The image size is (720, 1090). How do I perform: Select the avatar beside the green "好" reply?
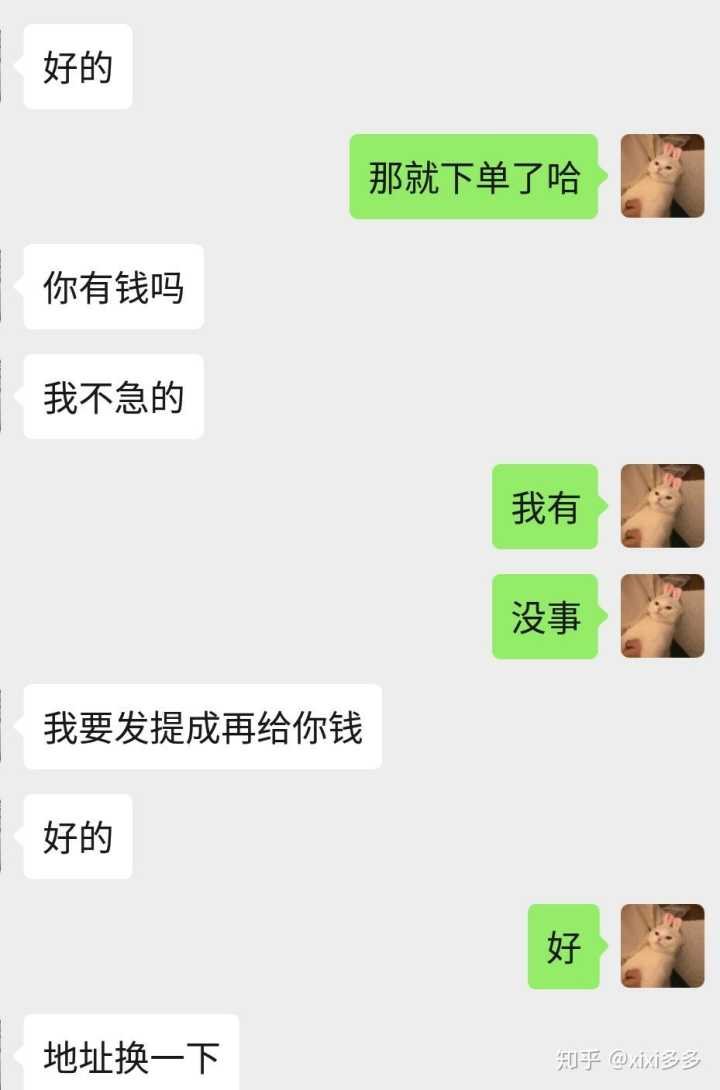662,946
